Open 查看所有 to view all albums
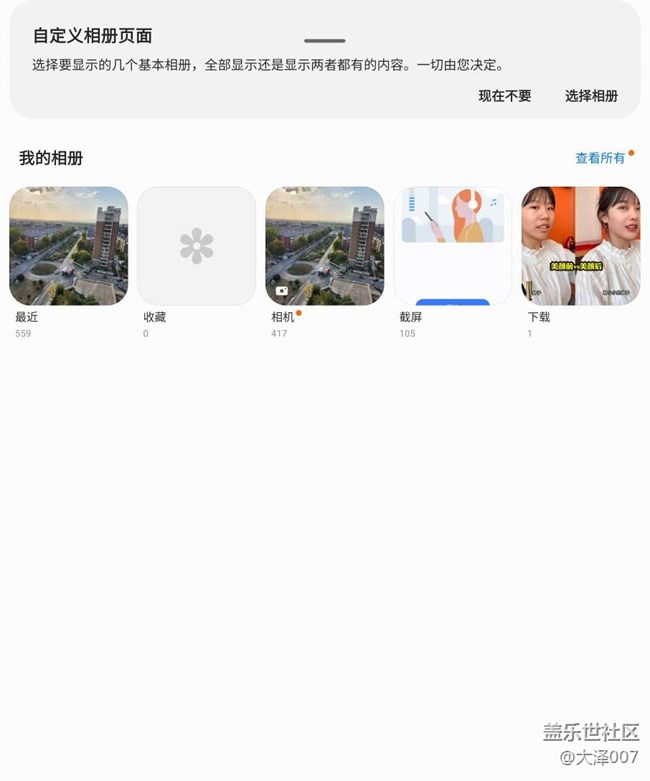 [600, 158]
